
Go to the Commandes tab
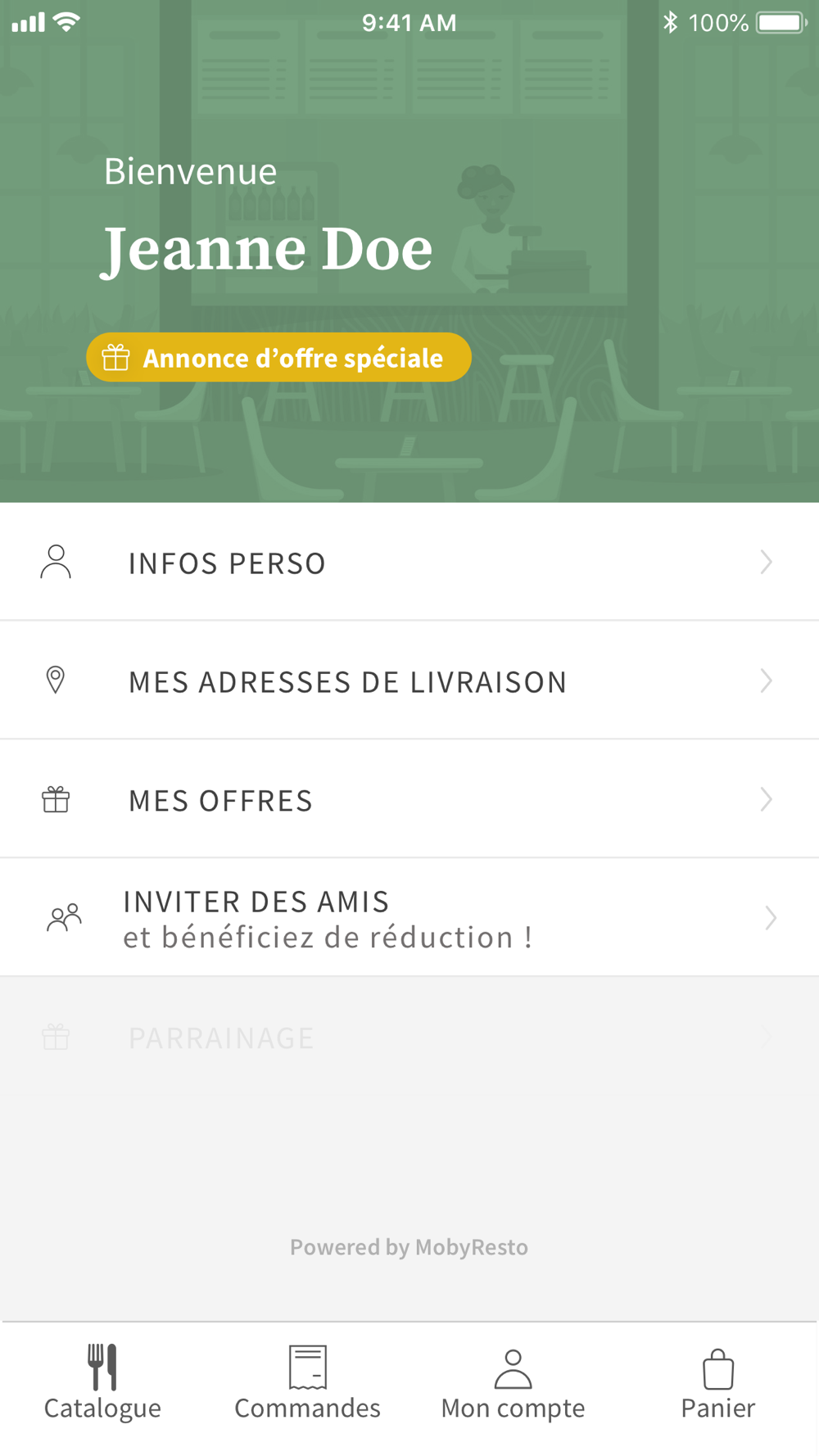point(307,1383)
